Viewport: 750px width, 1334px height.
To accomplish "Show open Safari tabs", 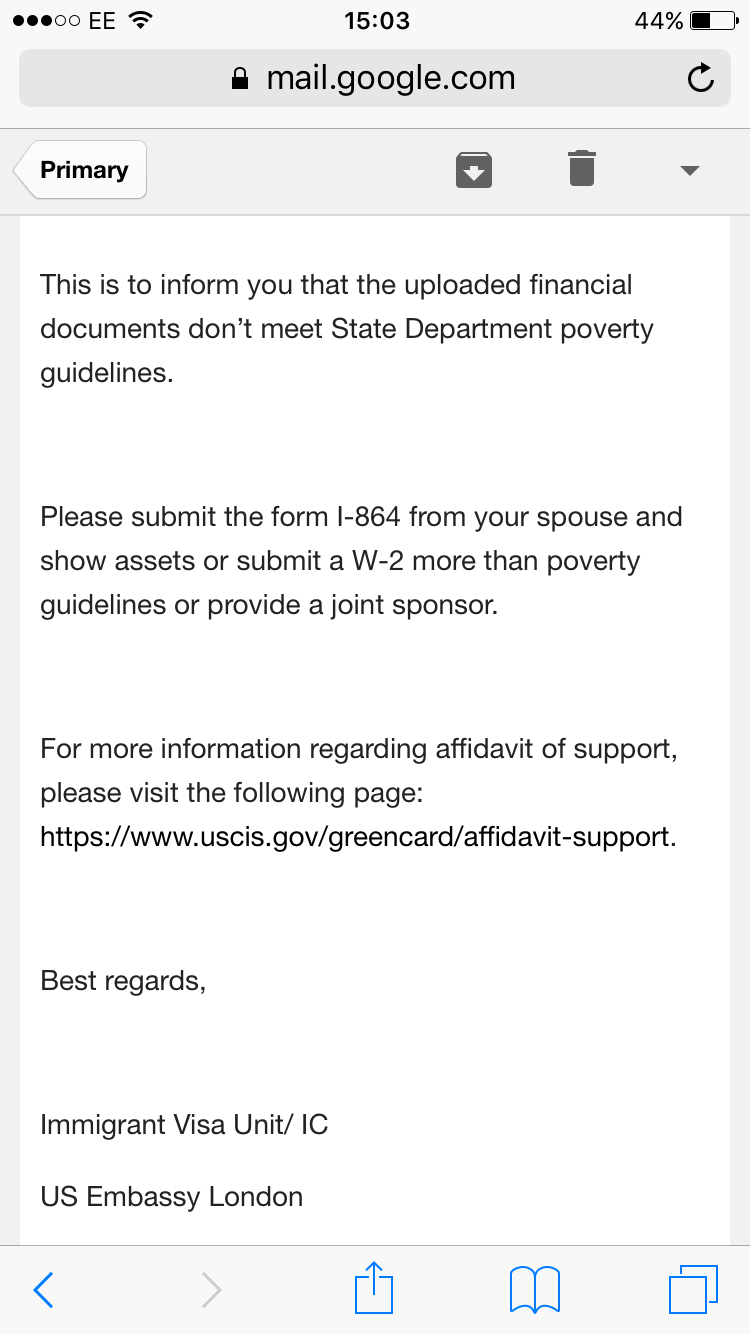I will pyautogui.click(x=693, y=1289).
